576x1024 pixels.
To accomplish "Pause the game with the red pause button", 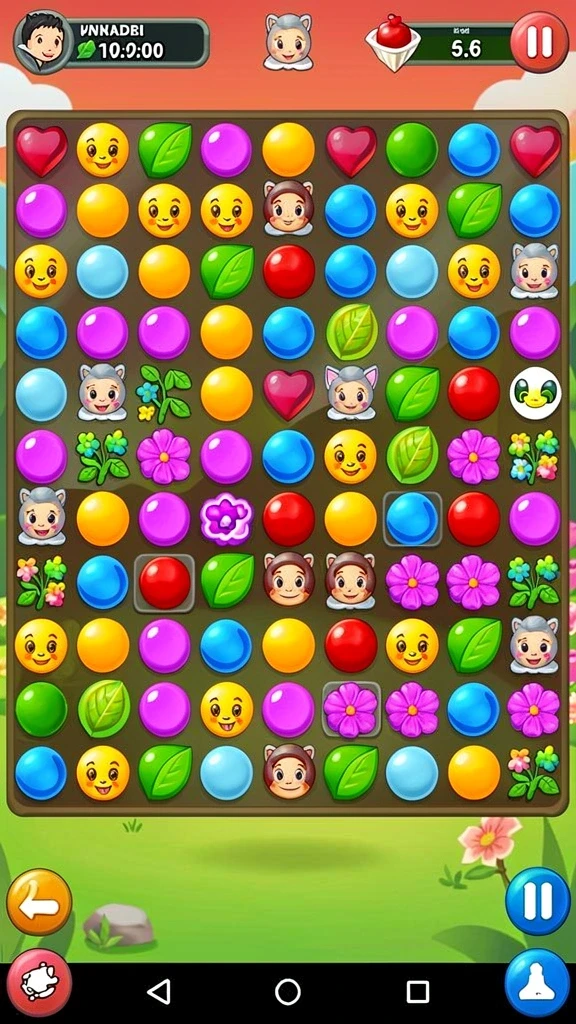I will click(539, 42).
